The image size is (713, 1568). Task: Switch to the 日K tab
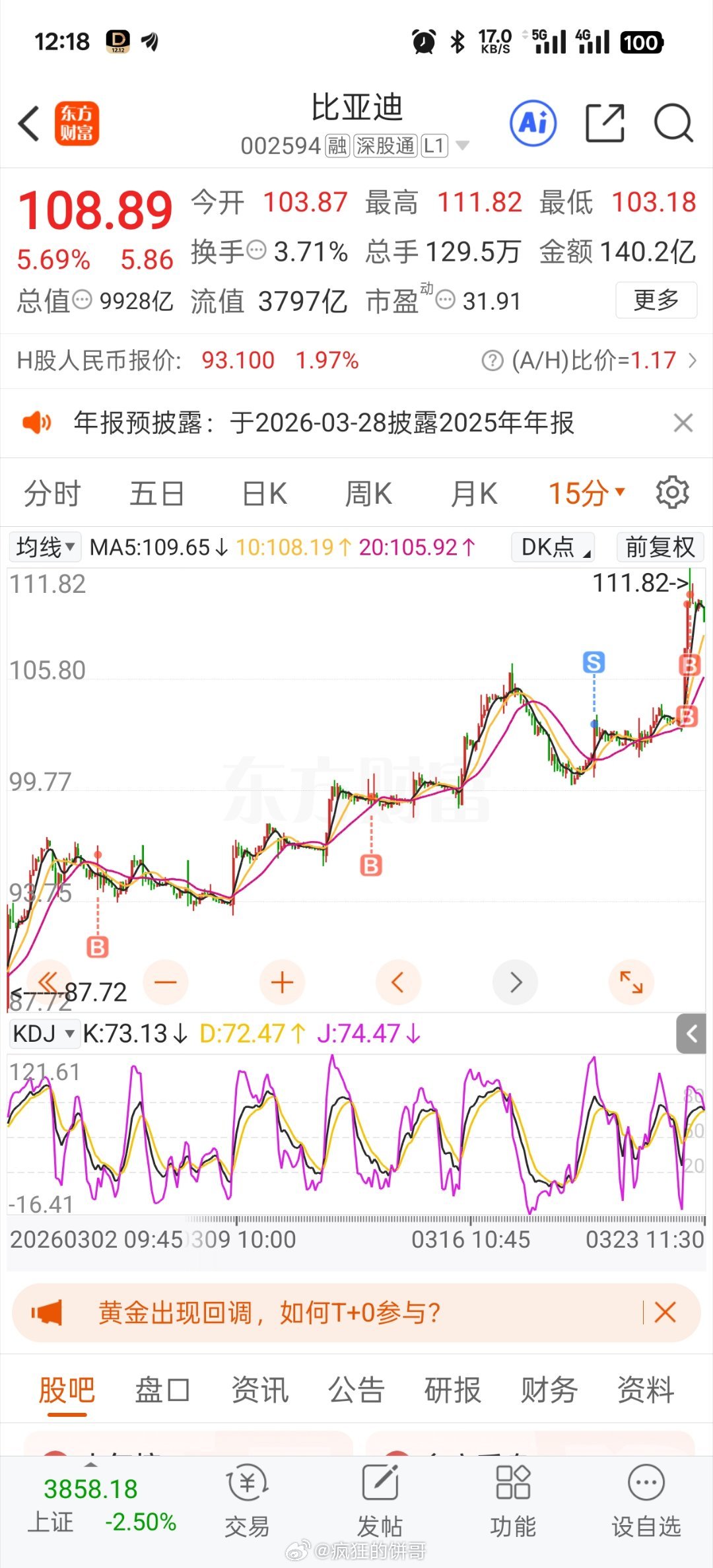(263, 492)
